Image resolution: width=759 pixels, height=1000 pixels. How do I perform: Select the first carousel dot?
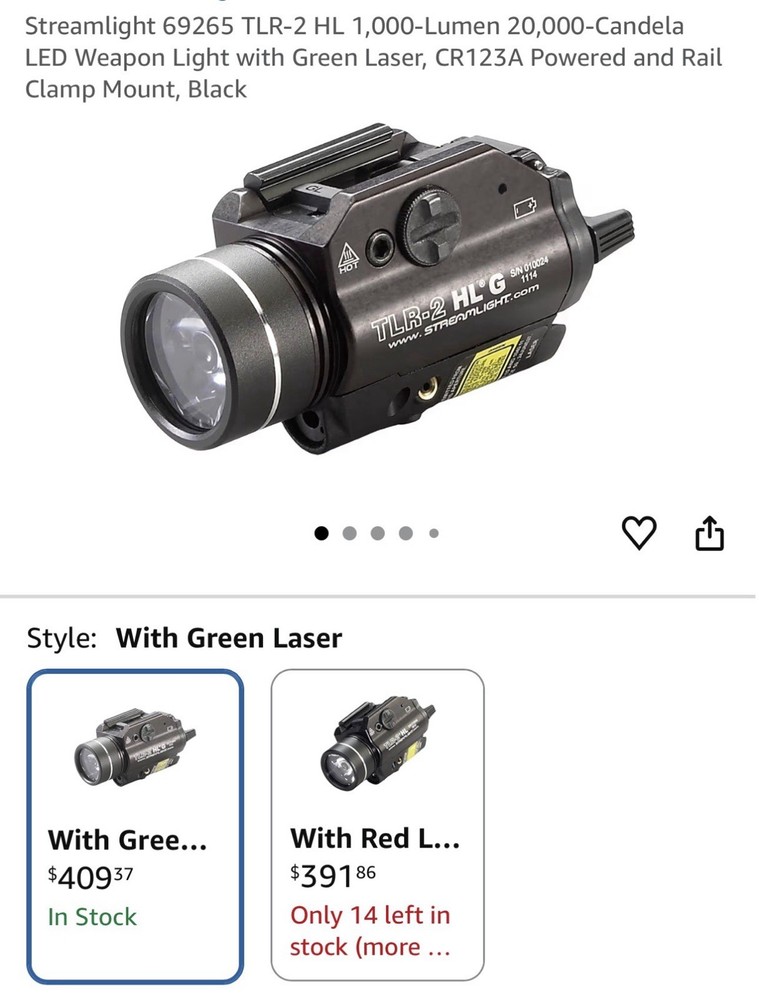pos(322,533)
